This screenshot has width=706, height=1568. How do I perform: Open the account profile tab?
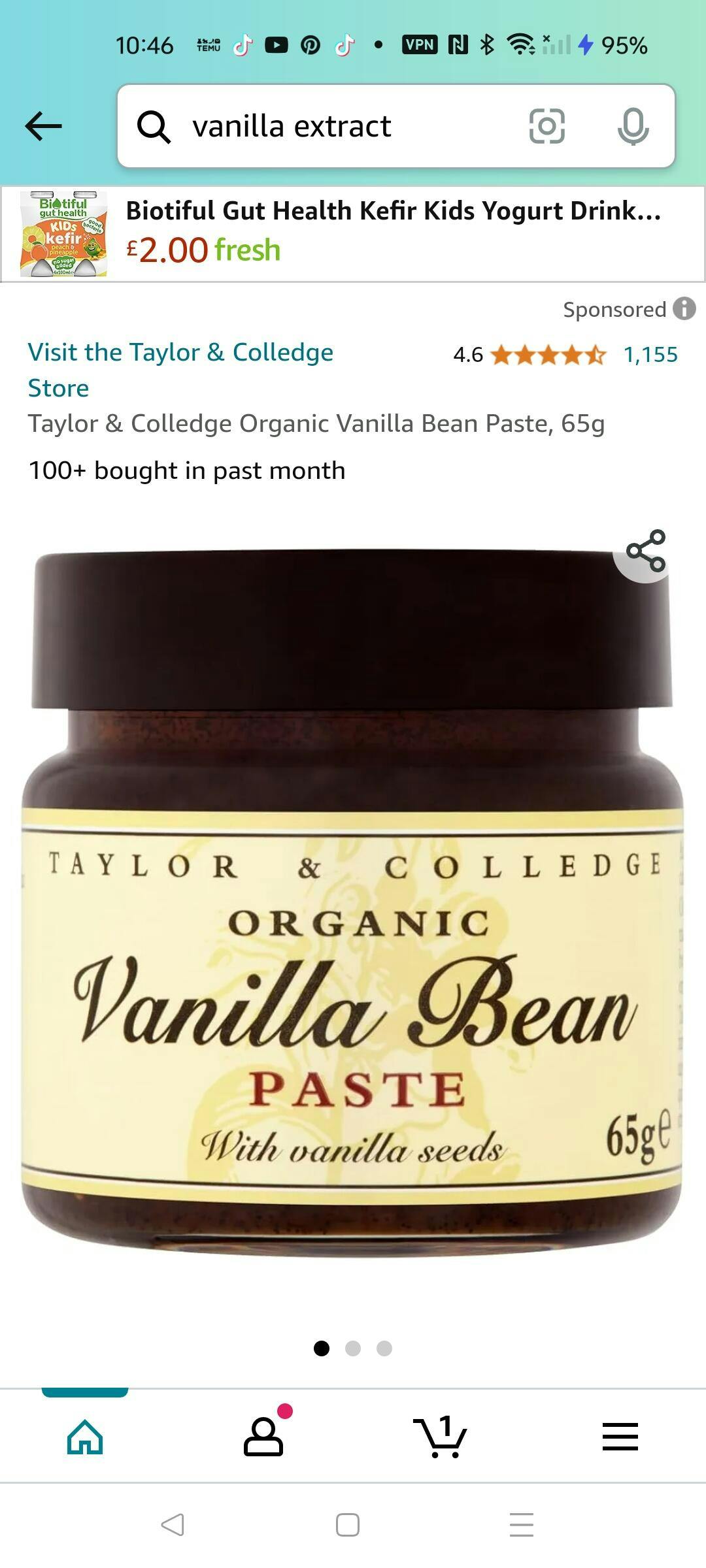click(263, 1437)
